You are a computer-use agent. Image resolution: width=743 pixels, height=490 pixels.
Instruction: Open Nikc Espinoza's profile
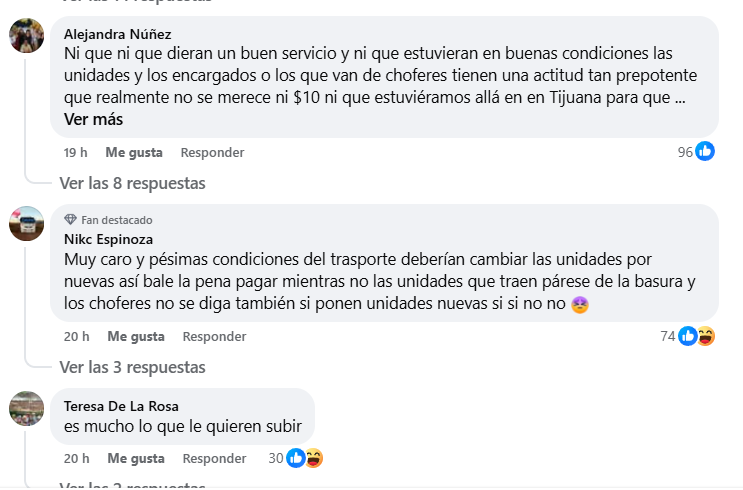coord(106,240)
